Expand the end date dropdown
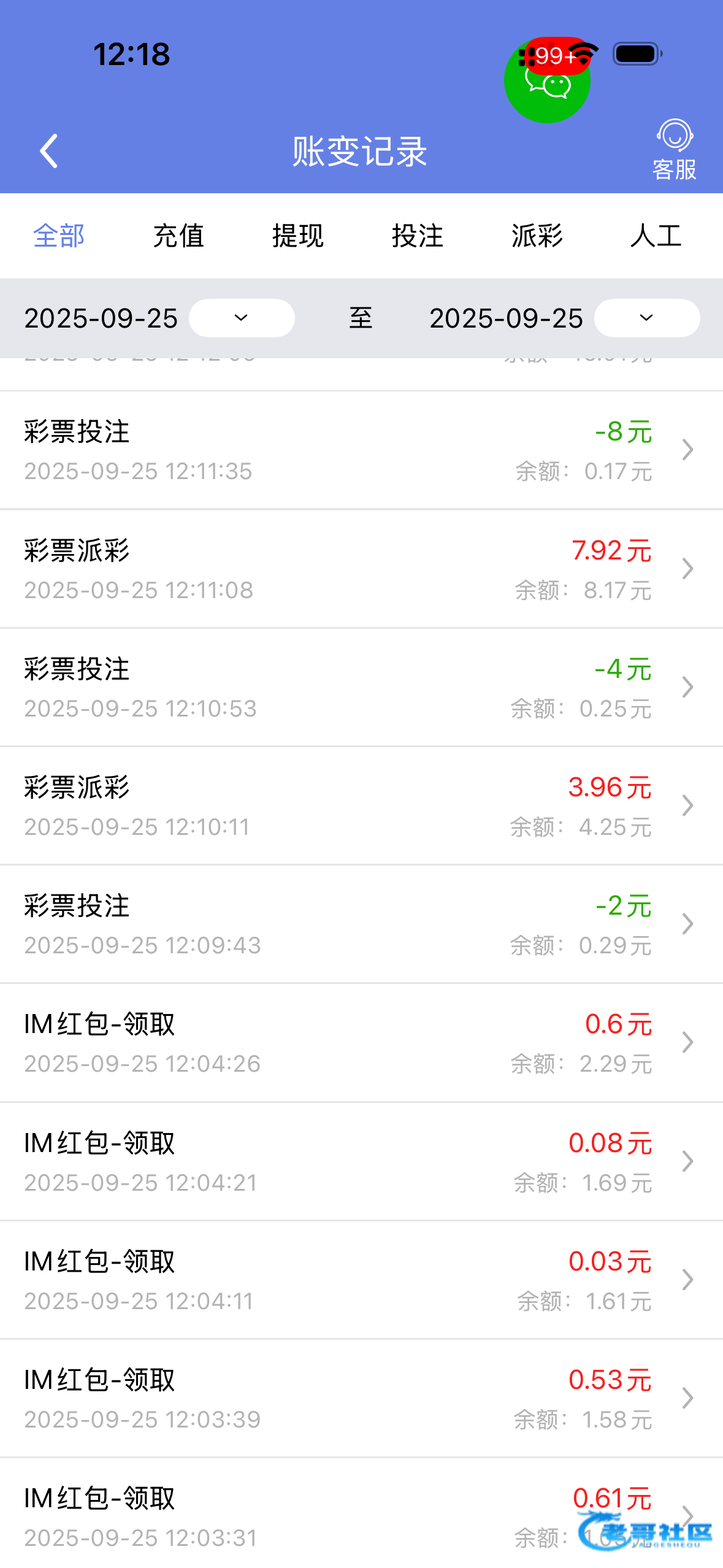The image size is (723, 1568). coord(646,318)
